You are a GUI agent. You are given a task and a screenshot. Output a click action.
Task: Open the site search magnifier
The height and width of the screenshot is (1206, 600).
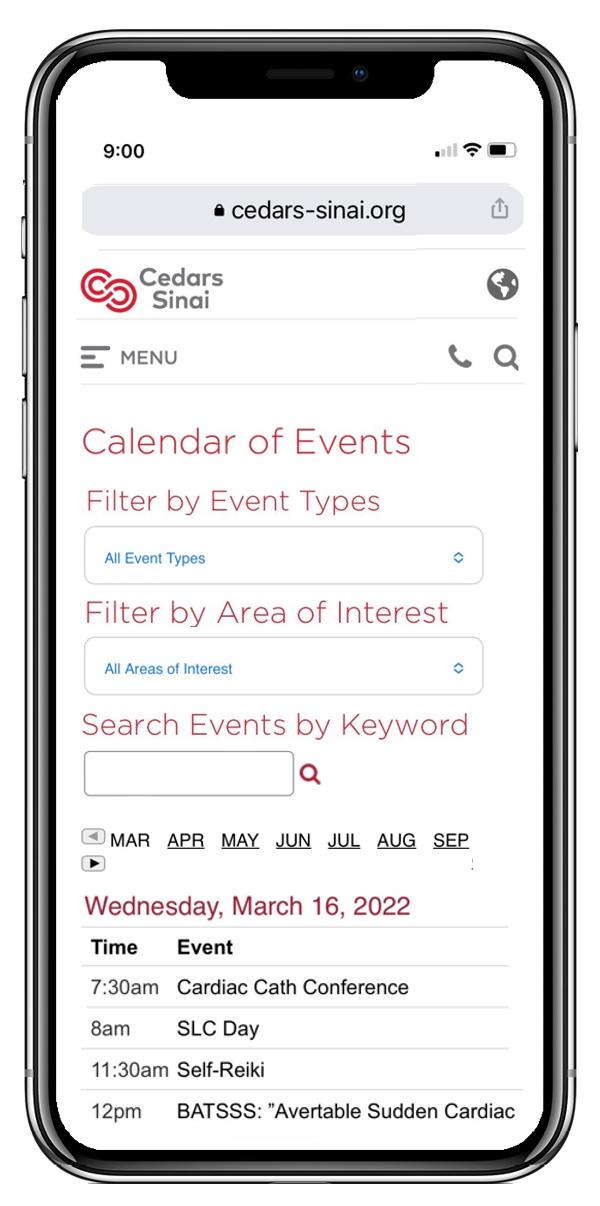tap(506, 357)
